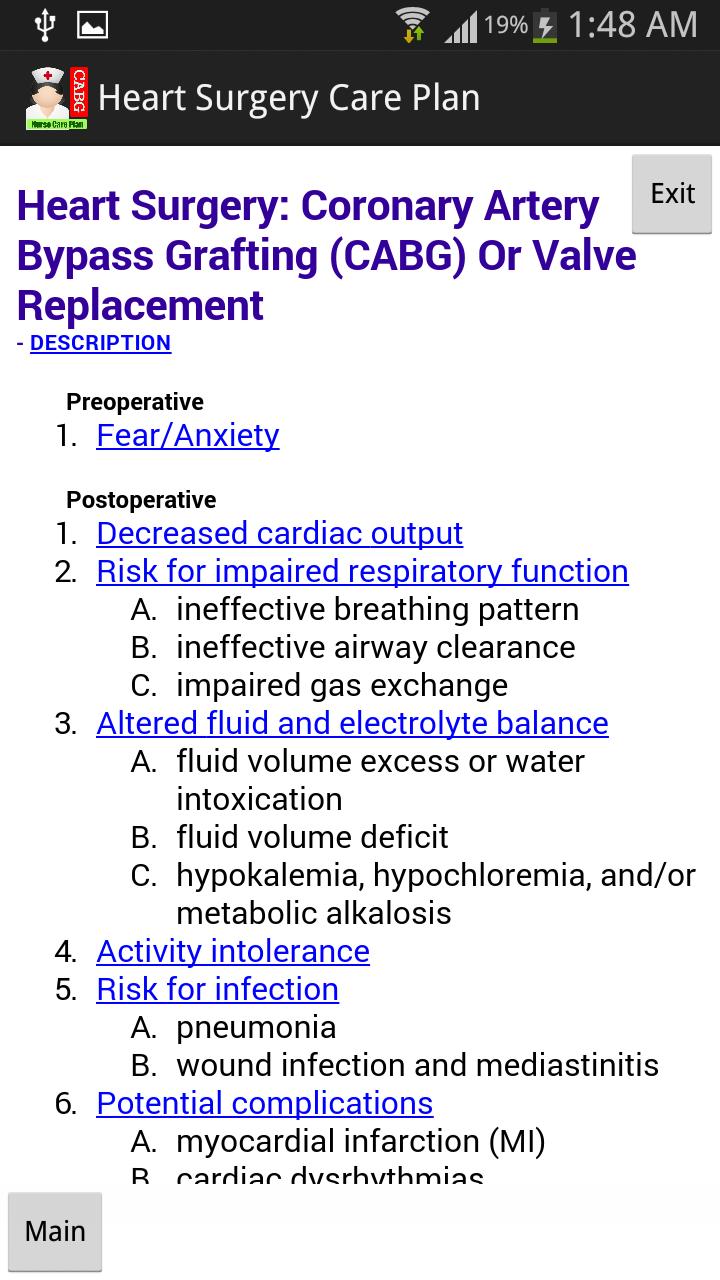
Task: Open the Potential complications topic
Action: pos(264,1103)
